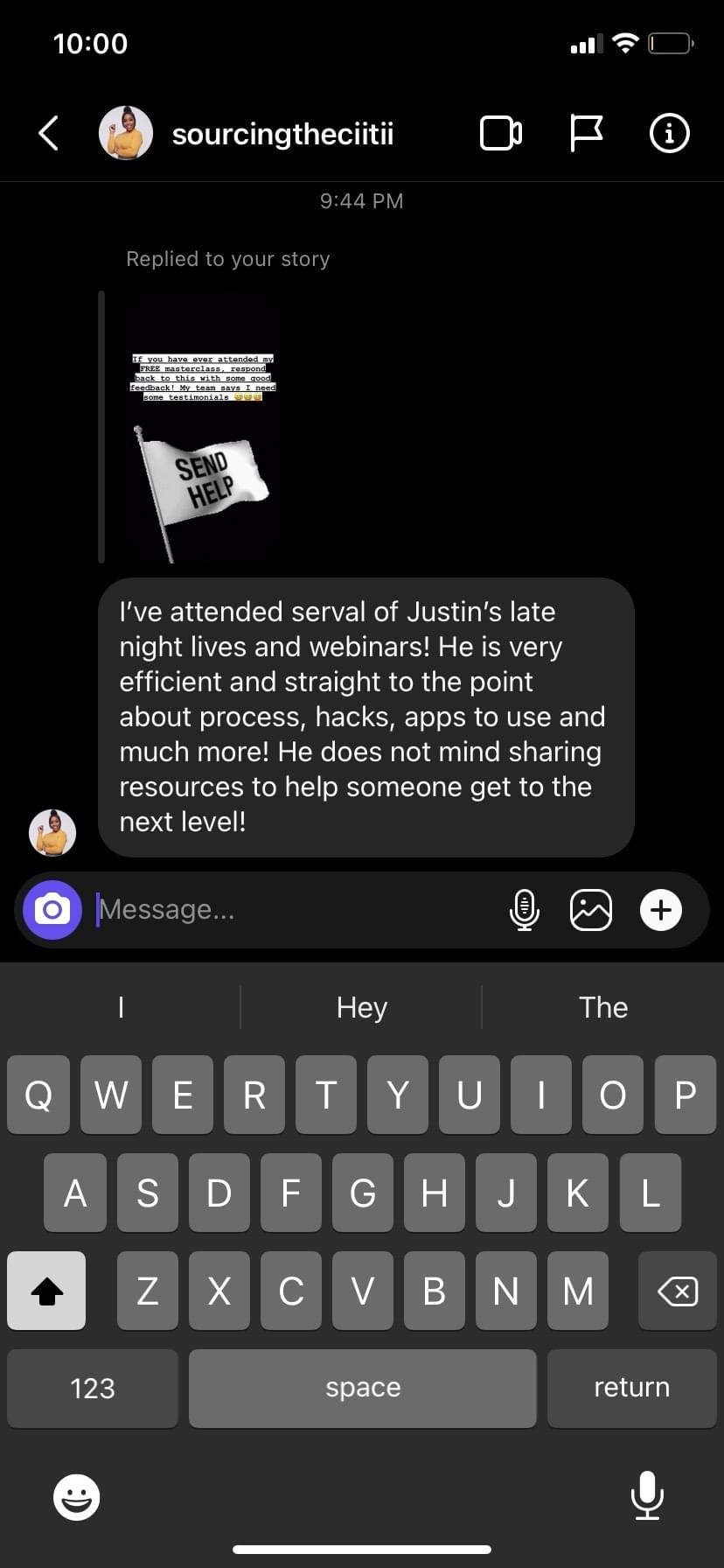Viewport: 724px width, 1568px height.
Task: Switch keyboard to numbers with 123
Action: (x=93, y=1388)
